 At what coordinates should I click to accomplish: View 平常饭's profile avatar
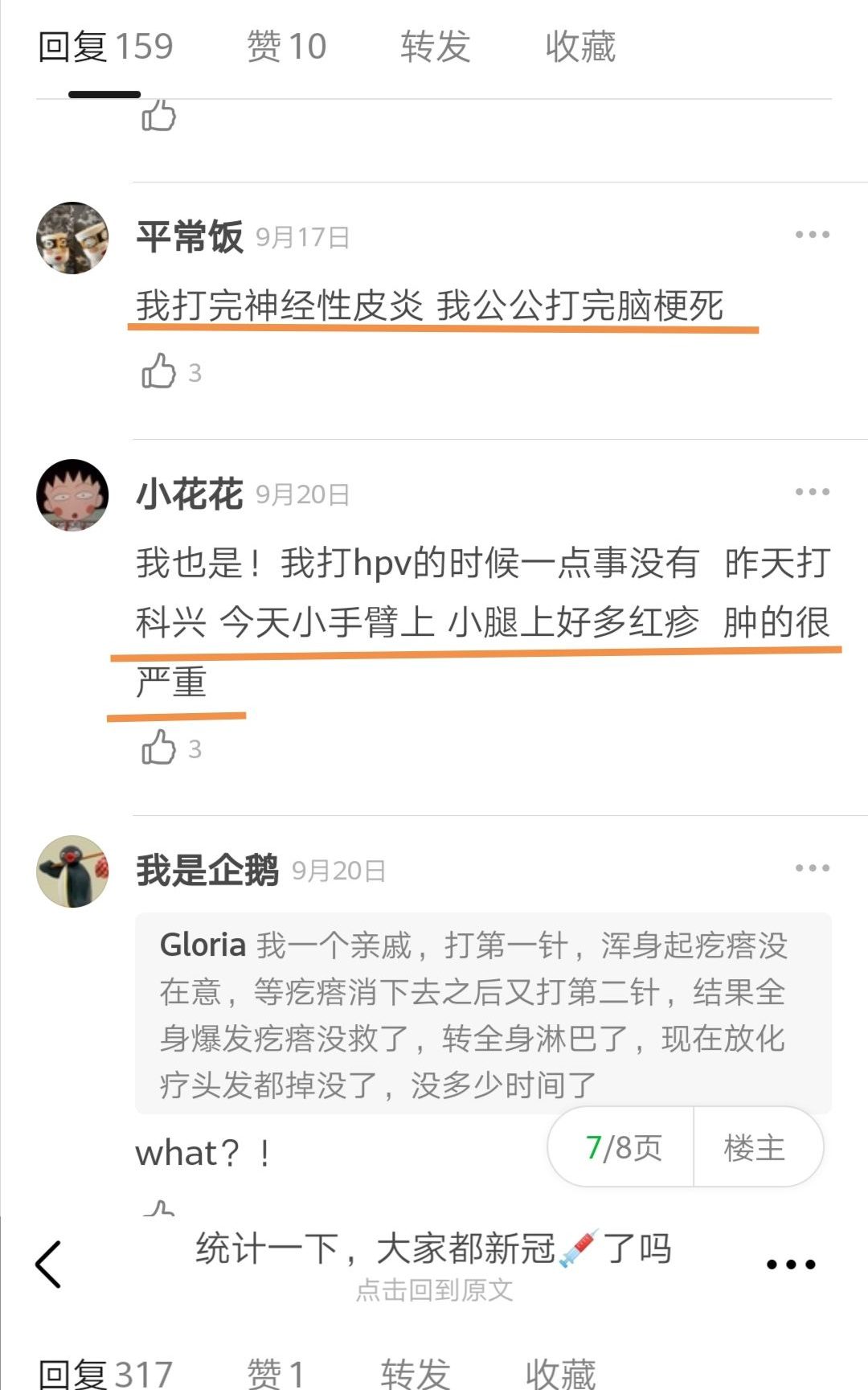pos(72,238)
